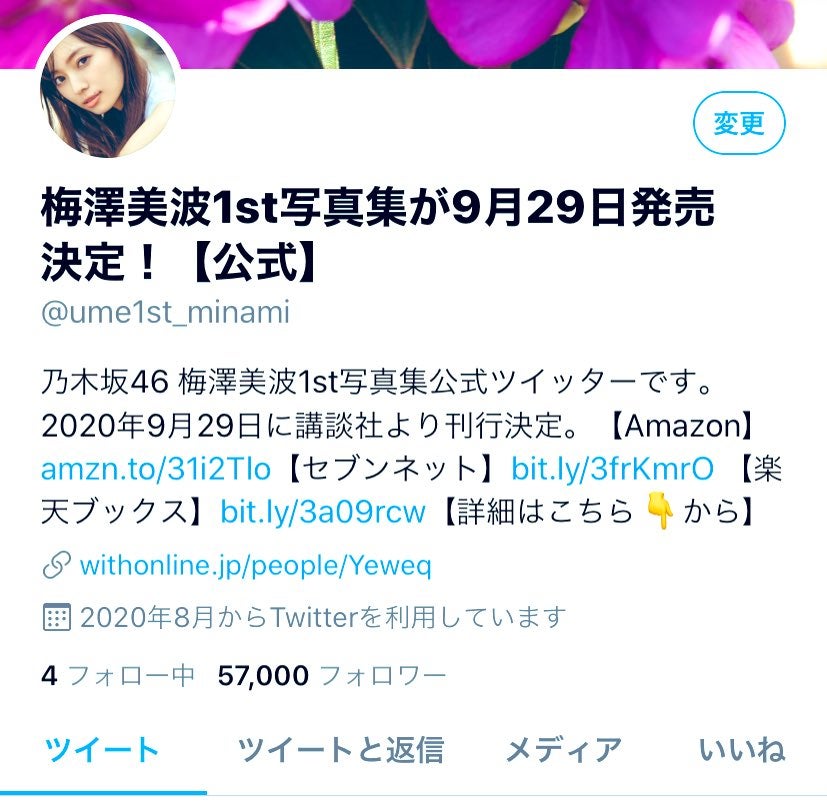The width and height of the screenshot is (827, 808).
Task: Open the bit.ly/3frKmrO Seven Net link
Action: (x=612, y=469)
